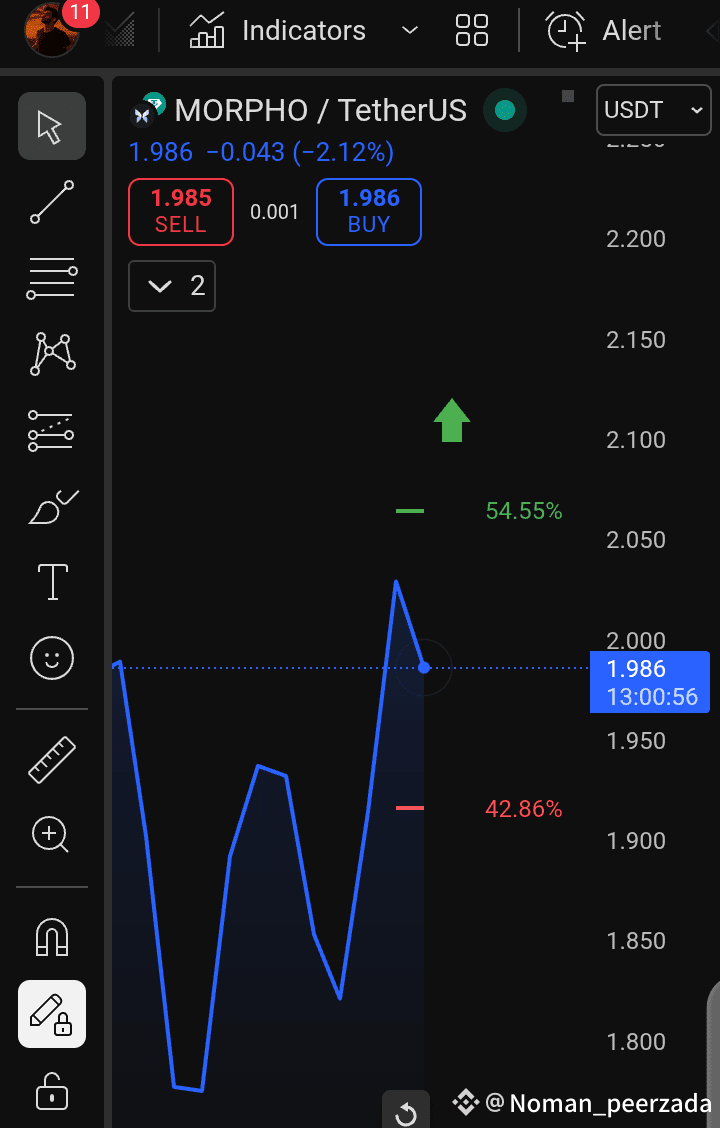Choose the trend line drawing tool
720x1128 pixels.
click(x=52, y=202)
